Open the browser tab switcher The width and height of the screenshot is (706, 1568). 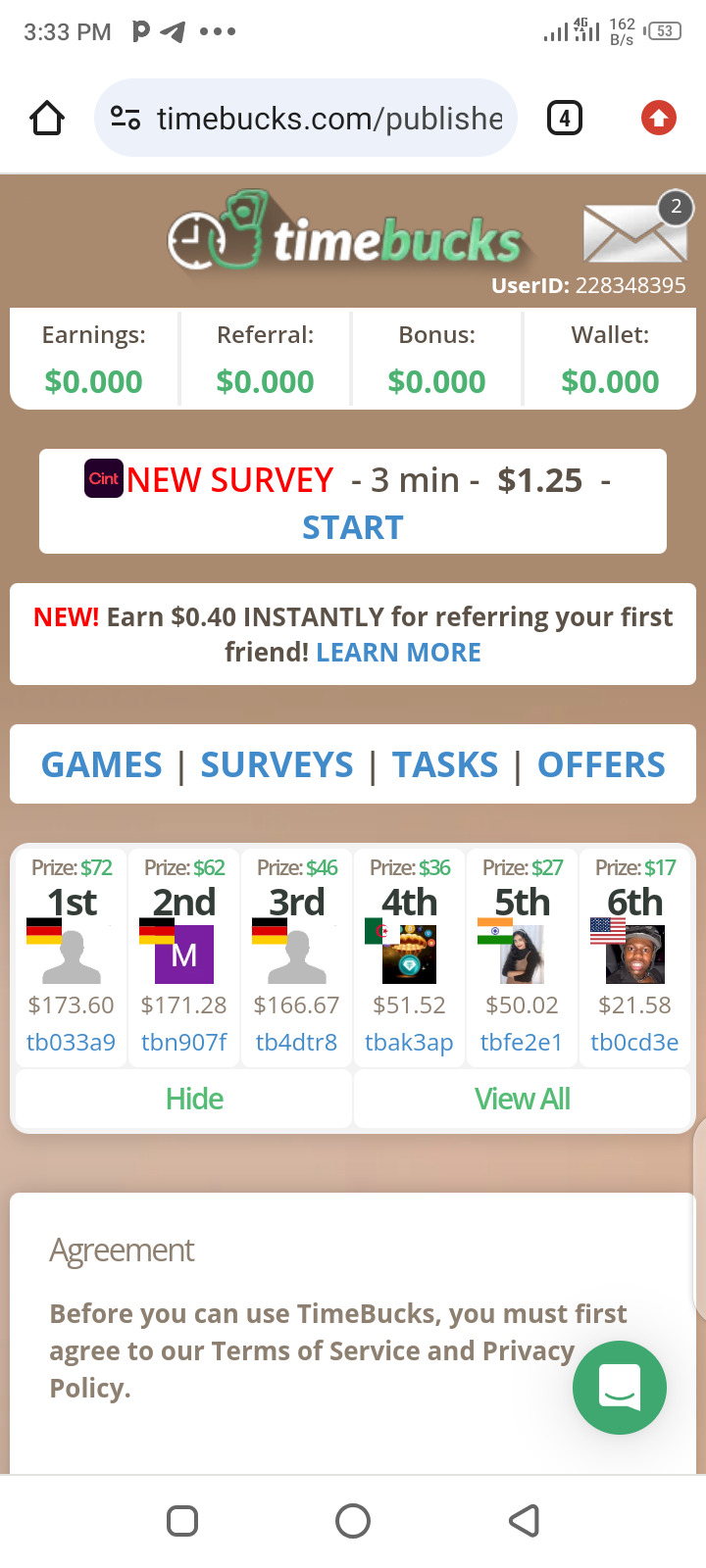tap(564, 119)
